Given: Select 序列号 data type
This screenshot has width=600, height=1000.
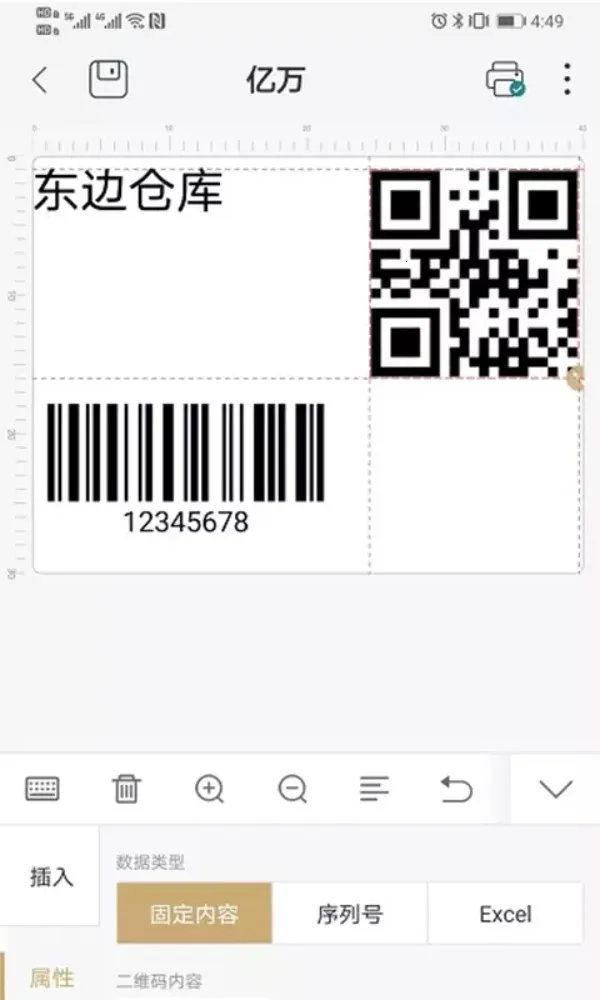Looking at the screenshot, I should coord(350,913).
